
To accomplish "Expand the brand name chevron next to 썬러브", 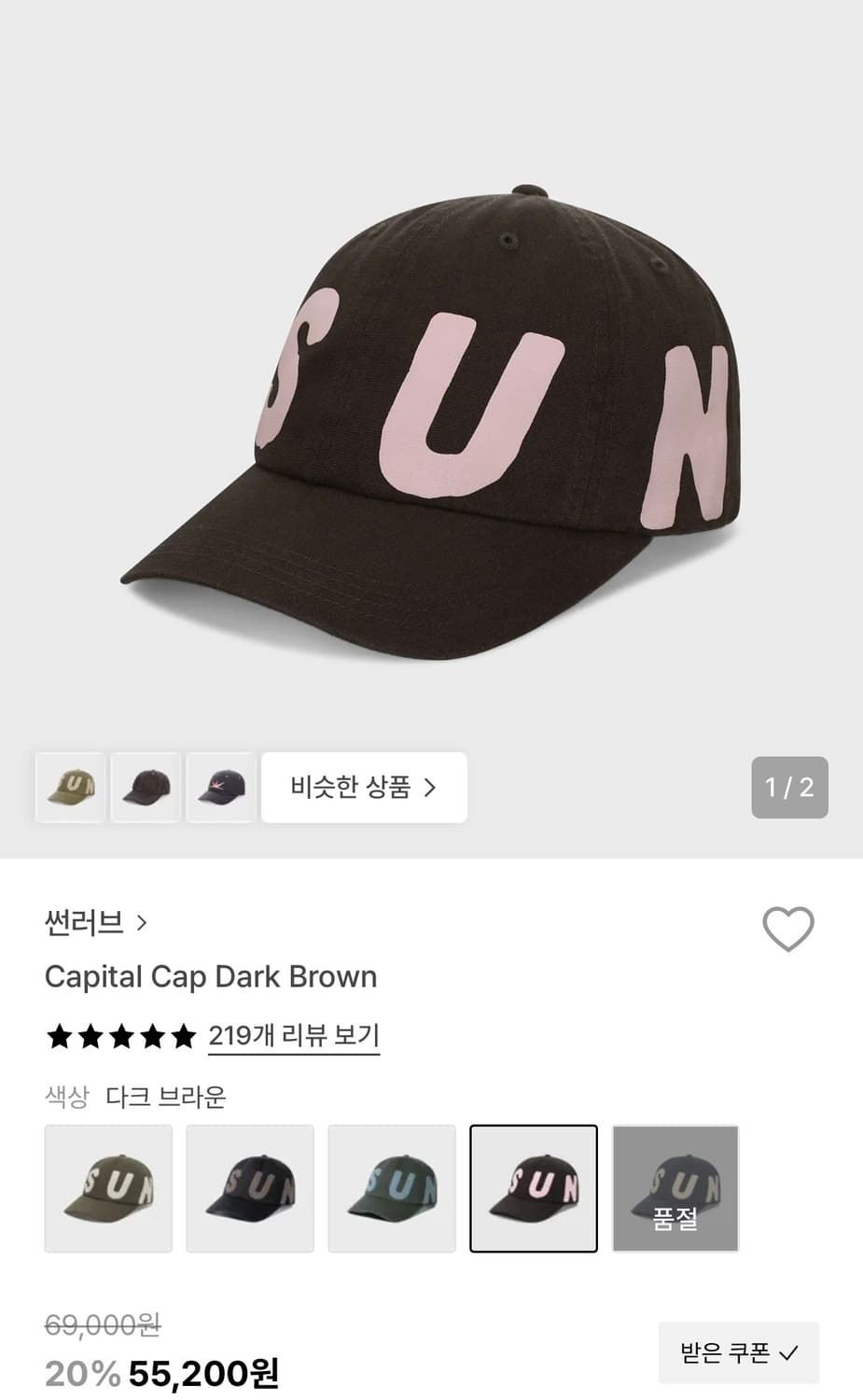I will (142, 922).
